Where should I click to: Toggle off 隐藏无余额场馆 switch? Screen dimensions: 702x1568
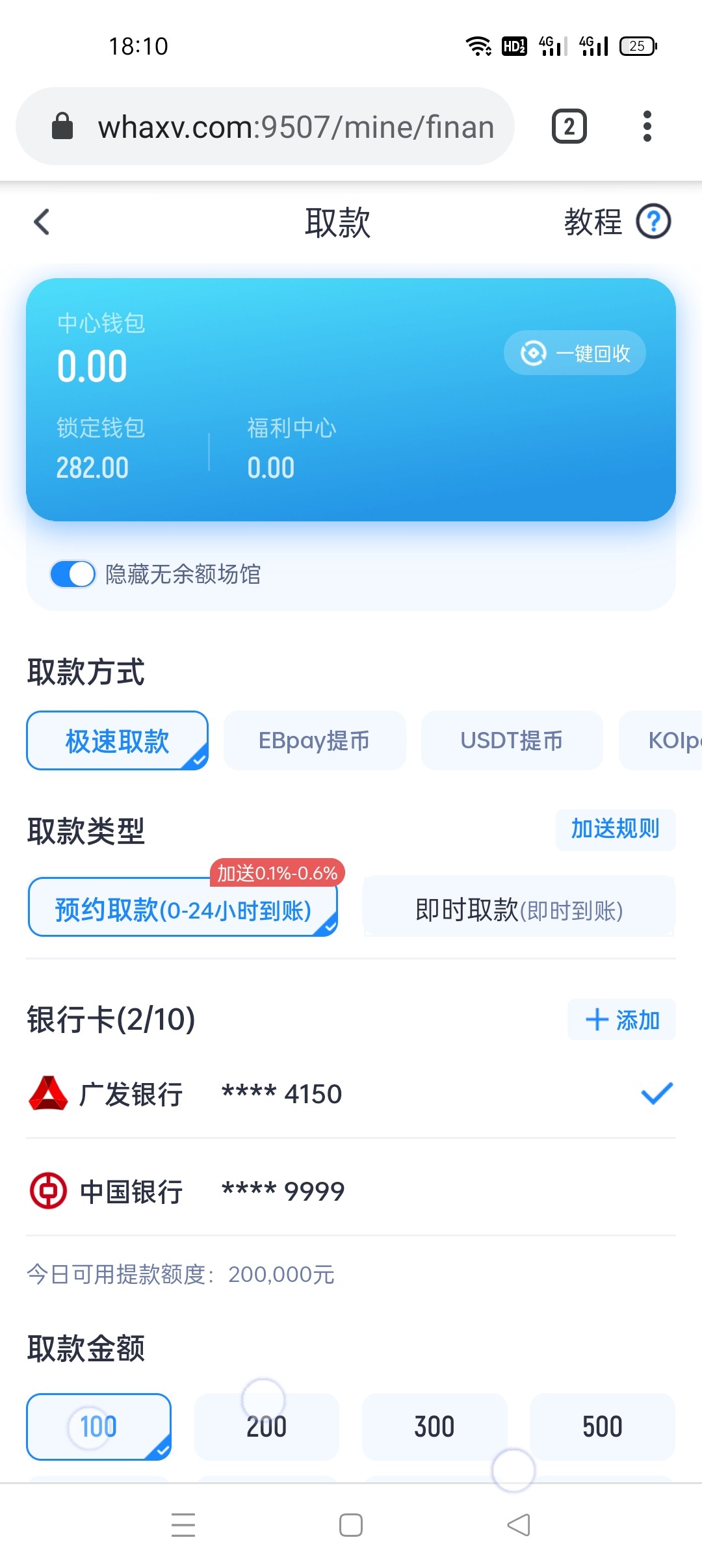point(73,574)
